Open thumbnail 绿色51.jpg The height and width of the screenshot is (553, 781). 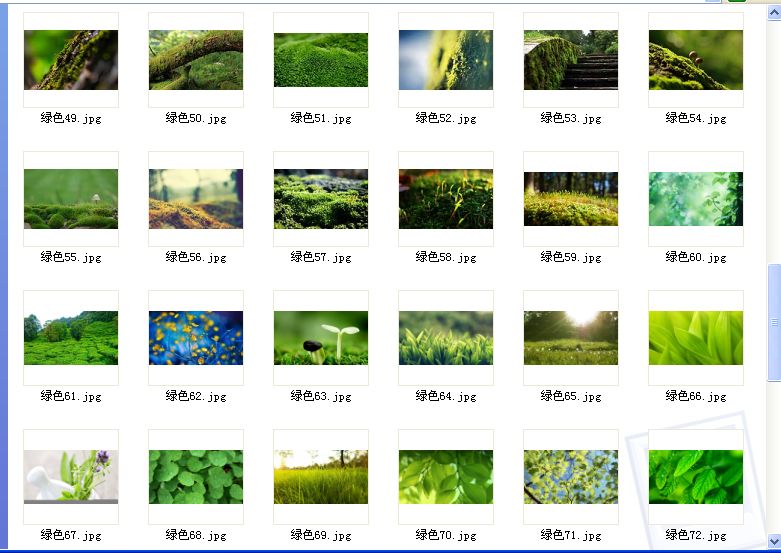320,60
